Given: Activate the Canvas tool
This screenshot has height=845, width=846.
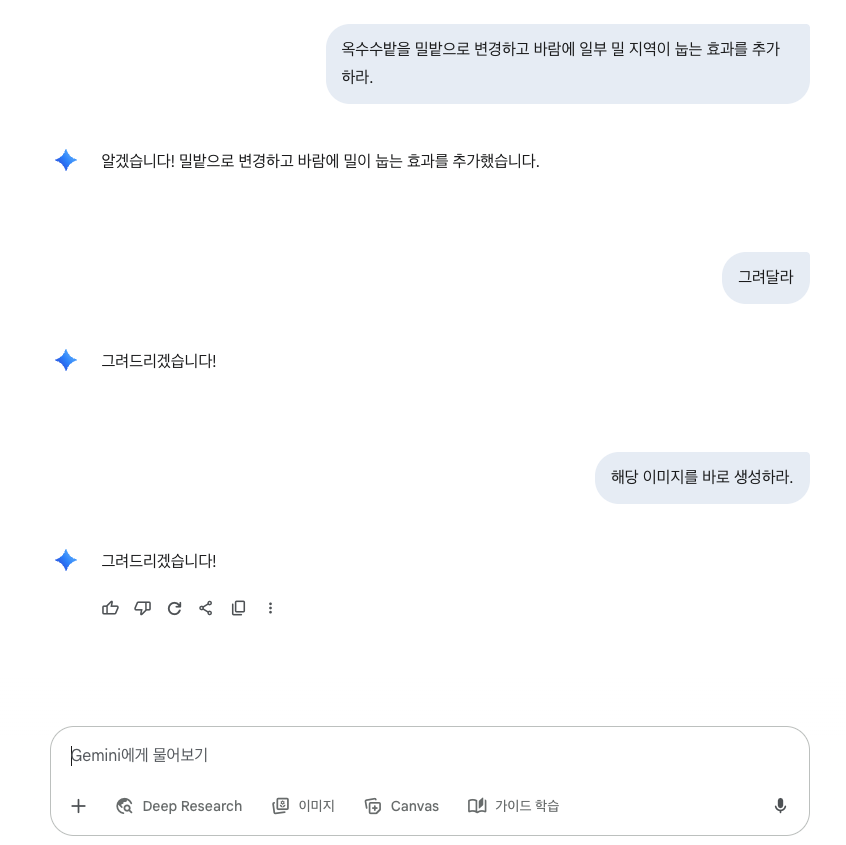Looking at the screenshot, I should click(x=401, y=806).
